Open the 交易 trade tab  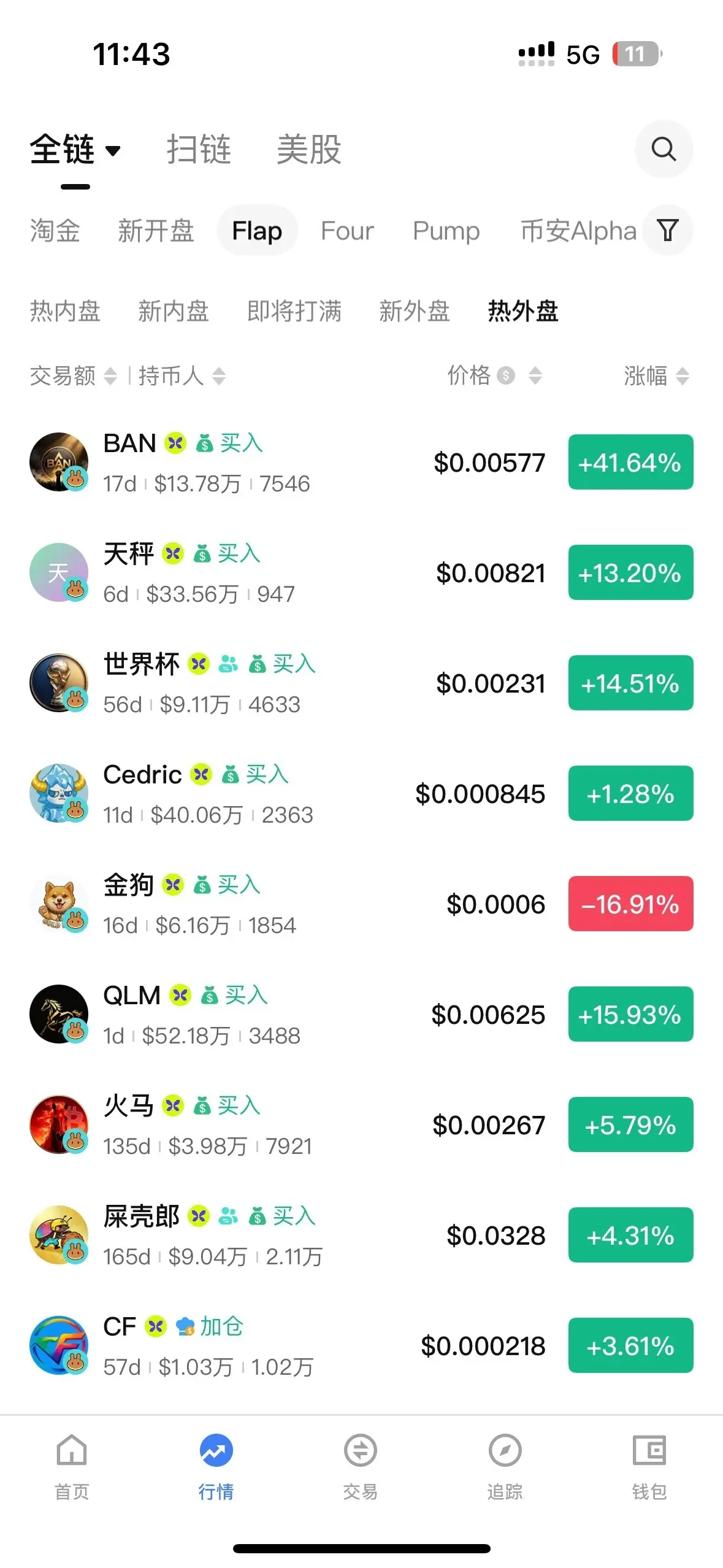[361, 1467]
